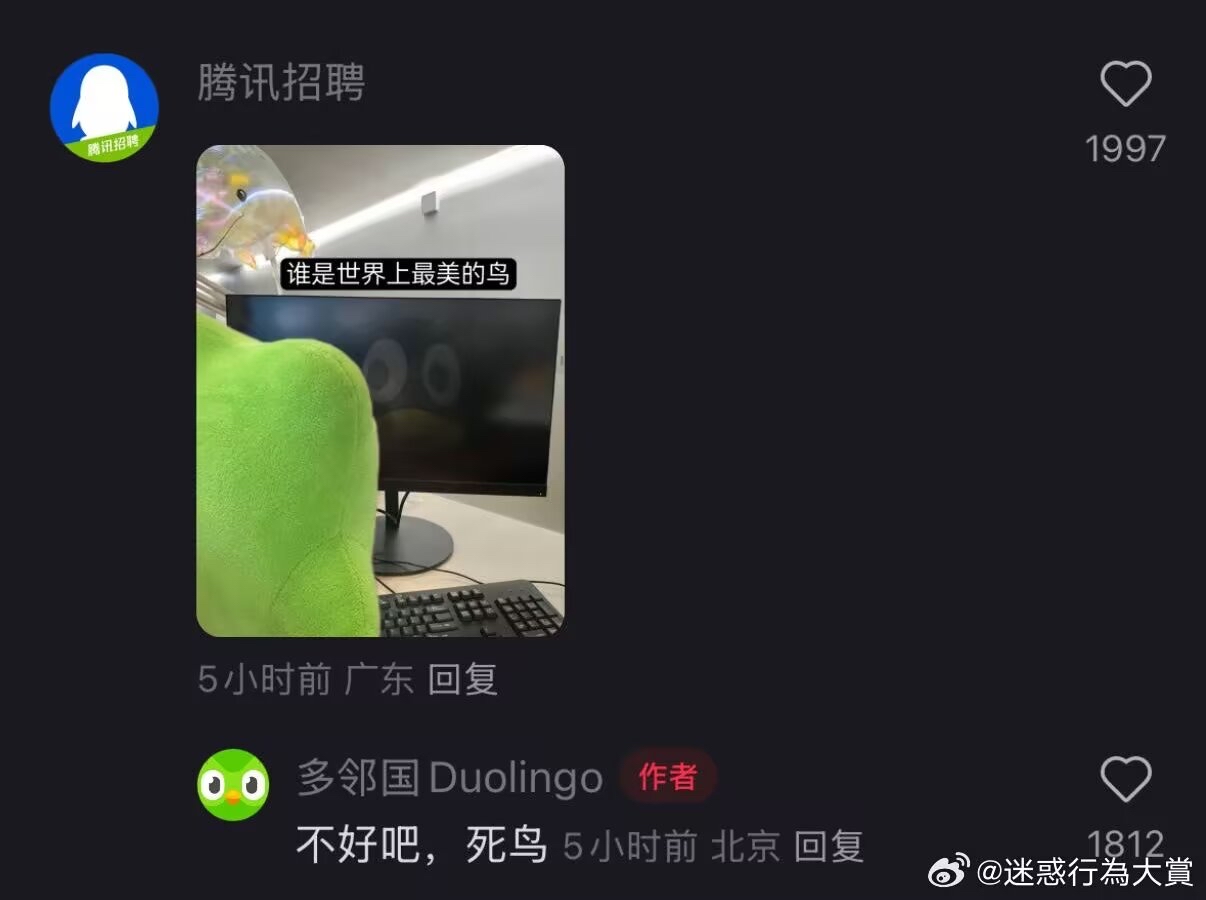Like the comment by 腾讯招聘
Image resolution: width=1206 pixels, height=900 pixels.
tap(1125, 84)
